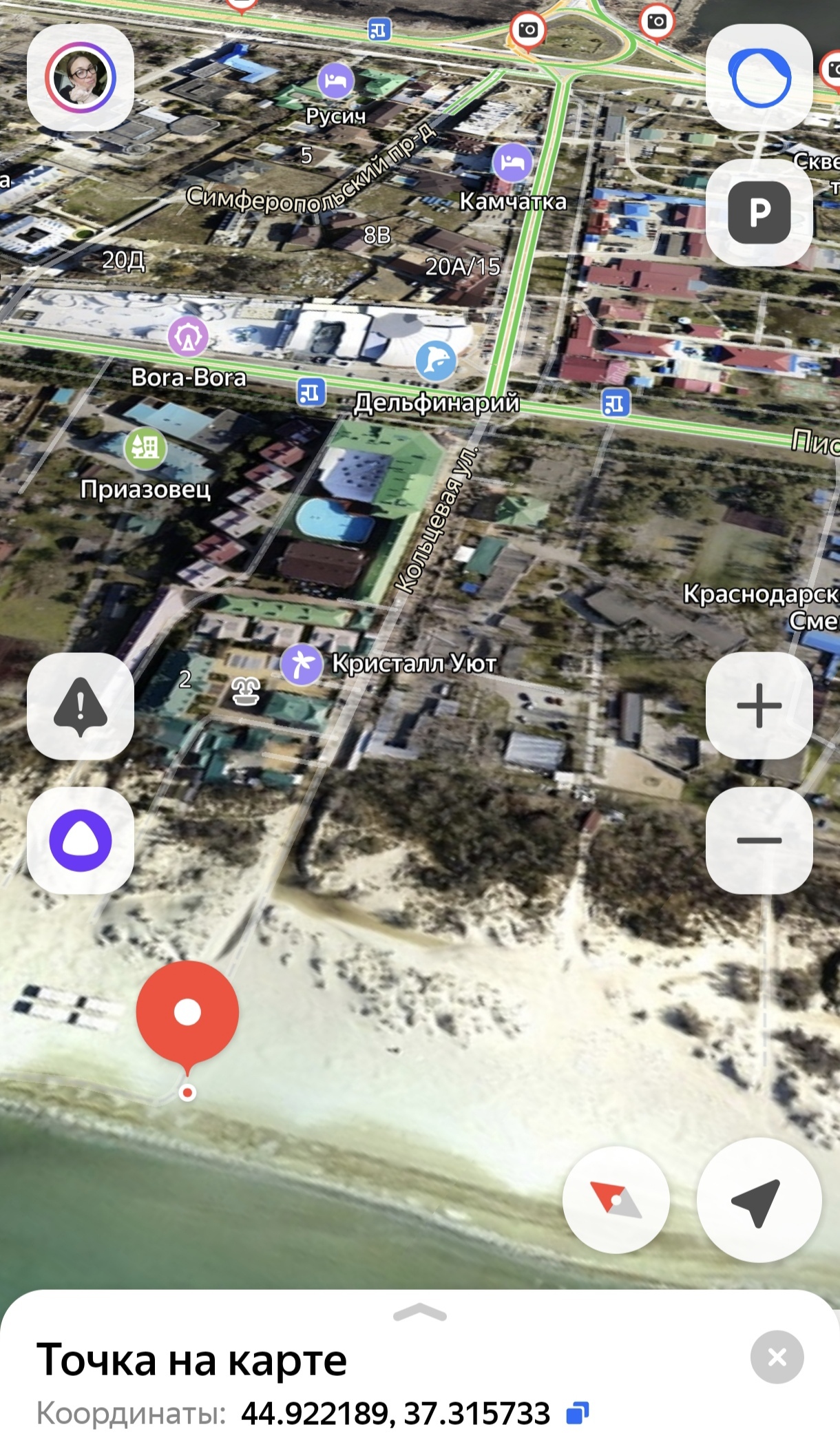Report a road event via warning icon
The image size is (840, 1451).
81,706
